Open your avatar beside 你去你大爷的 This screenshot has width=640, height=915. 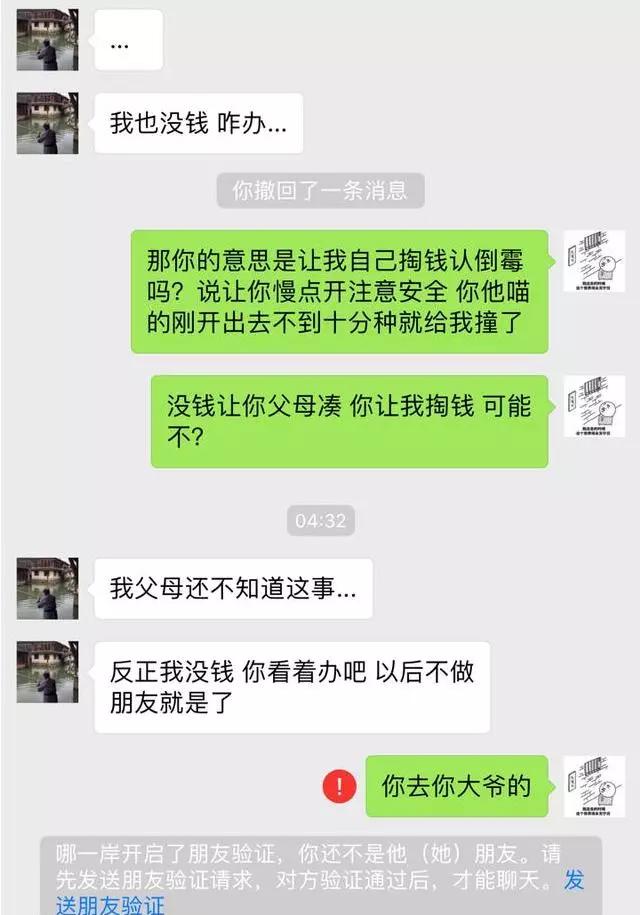(x=594, y=786)
